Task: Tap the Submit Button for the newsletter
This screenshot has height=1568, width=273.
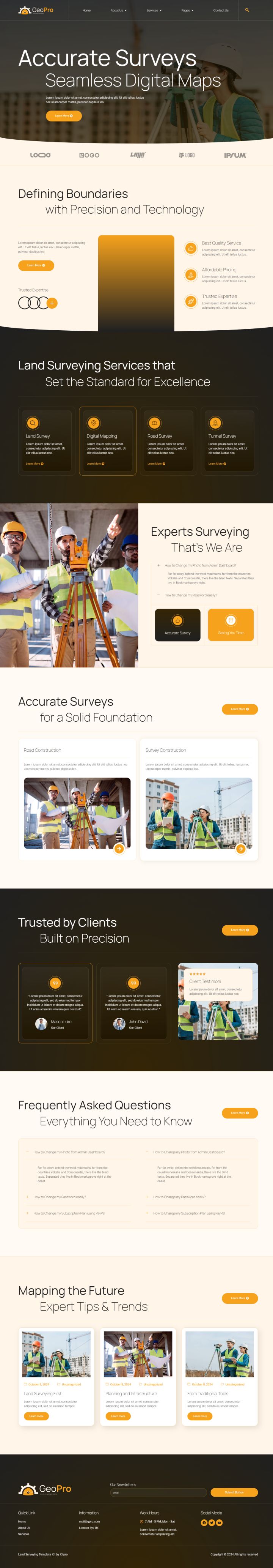Action: coord(234,1492)
